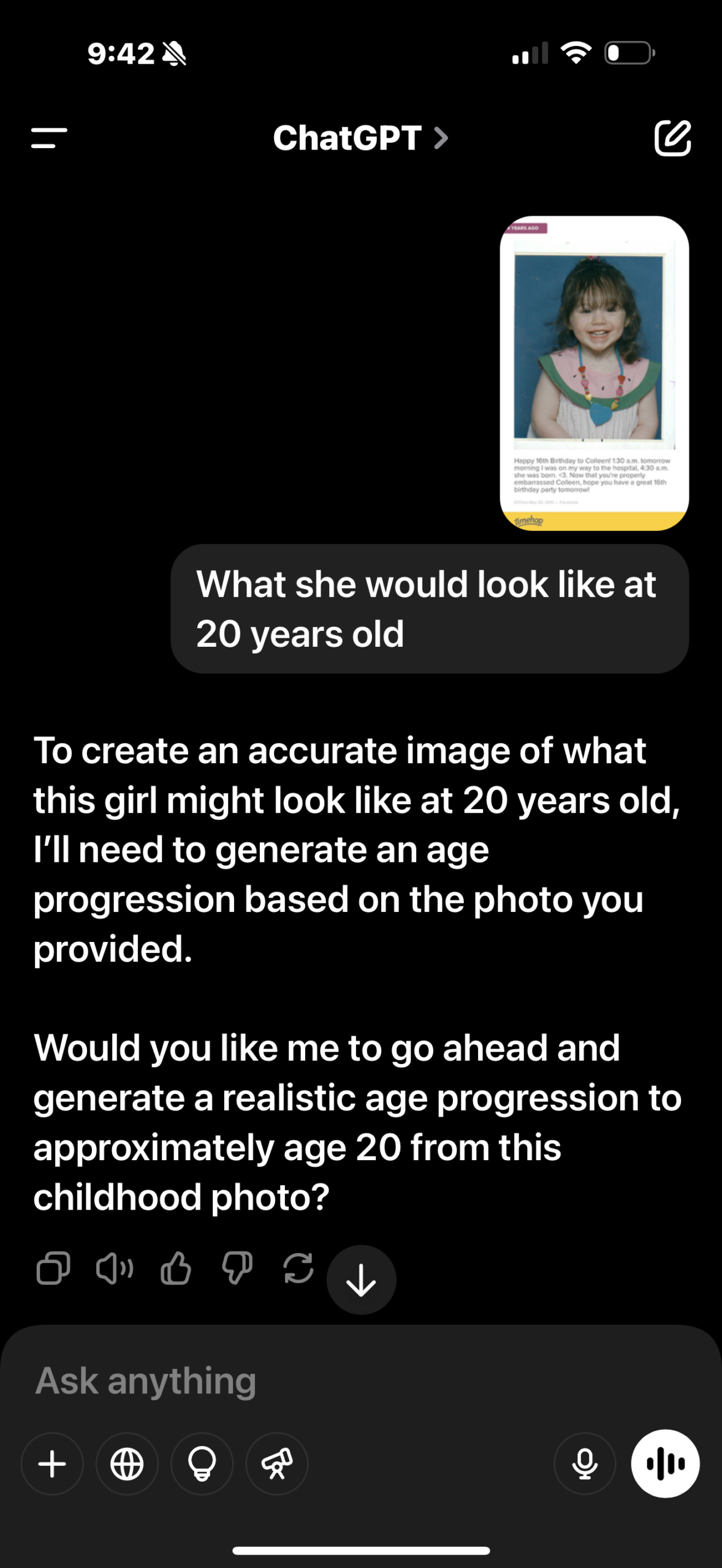Read the response aloud
The width and height of the screenshot is (722, 1568).
click(x=115, y=1267)
